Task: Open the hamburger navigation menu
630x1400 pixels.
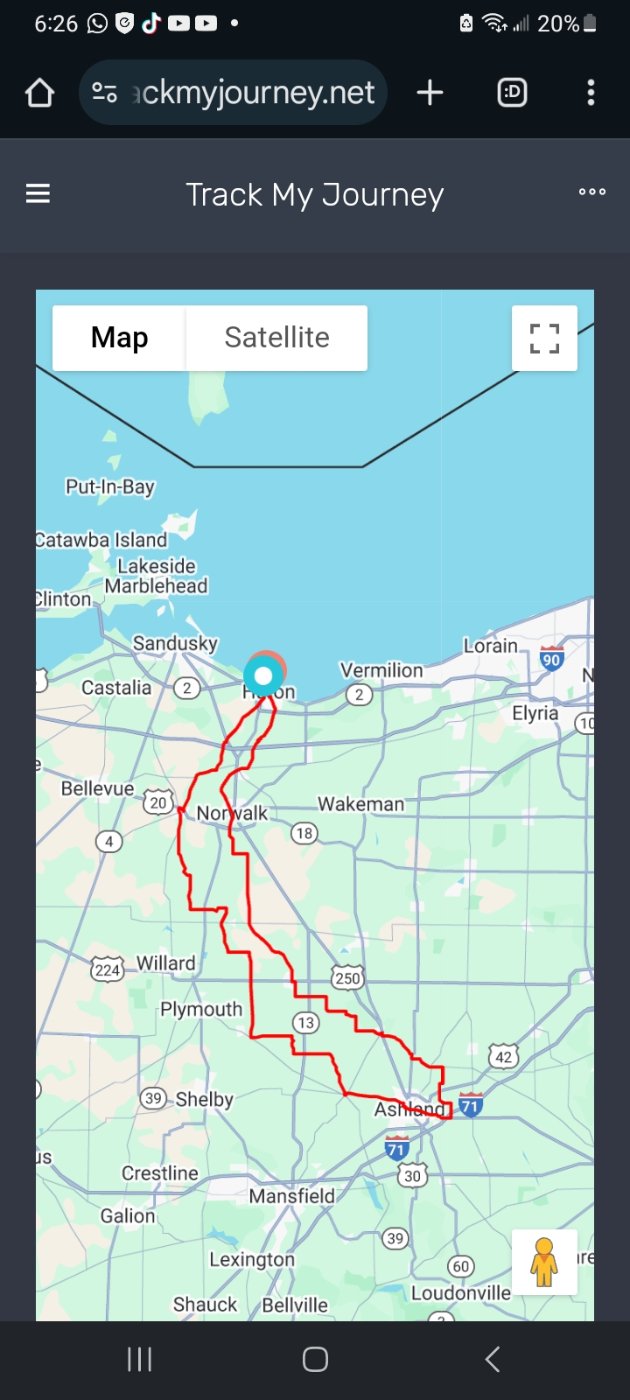Action: (38, 194)
